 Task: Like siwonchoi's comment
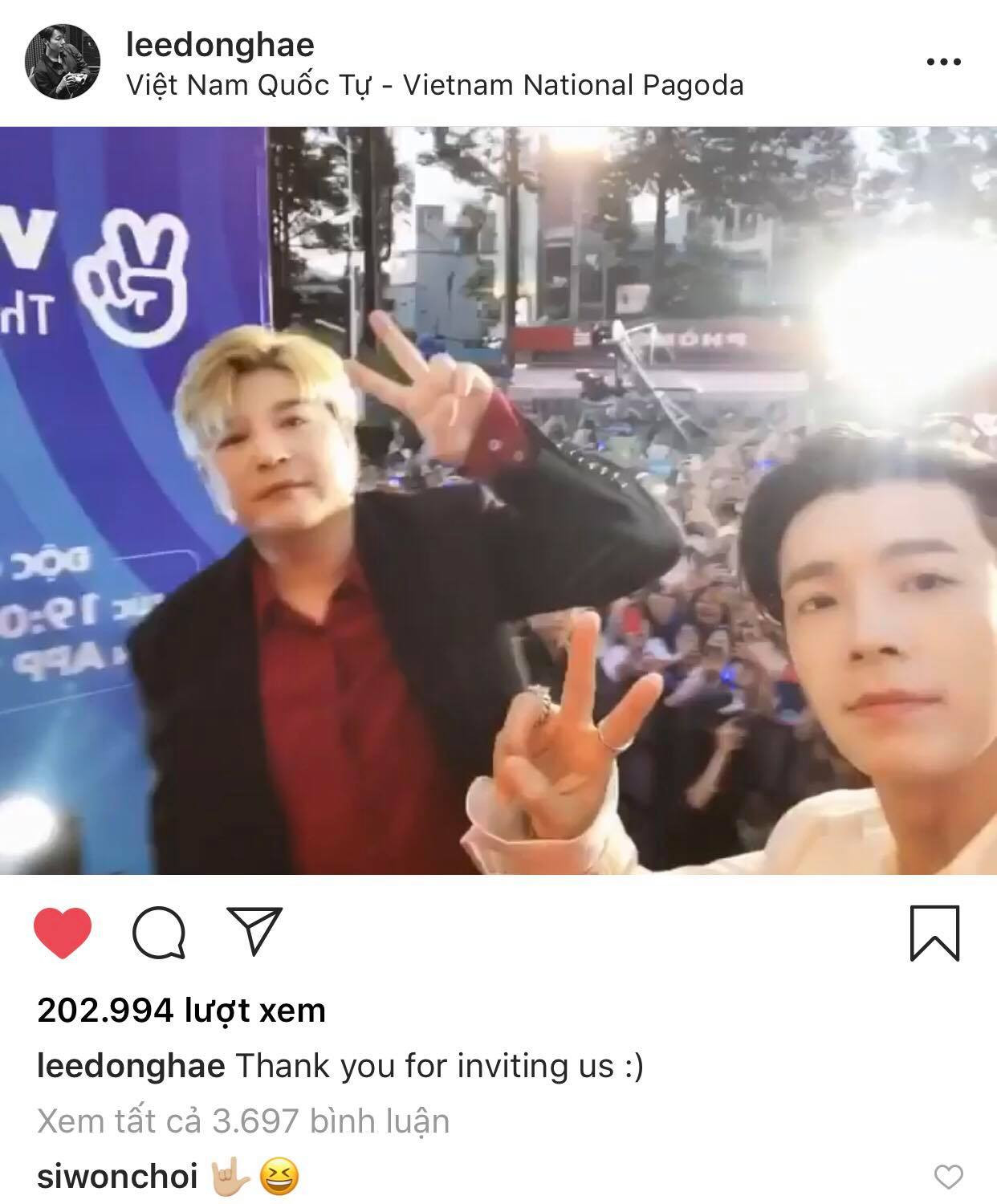tap(949, 1178)
